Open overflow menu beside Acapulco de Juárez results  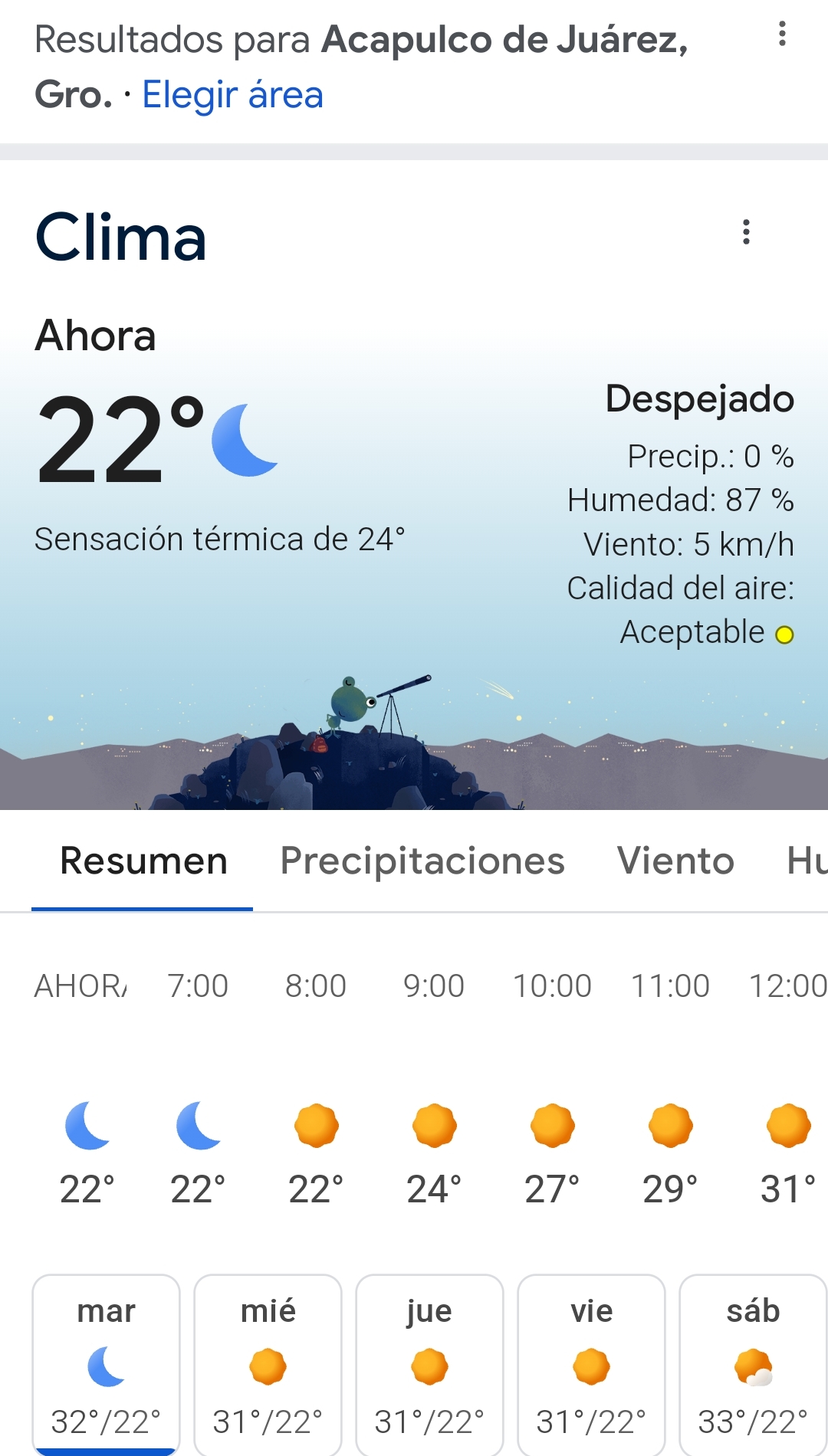[782, 34]
